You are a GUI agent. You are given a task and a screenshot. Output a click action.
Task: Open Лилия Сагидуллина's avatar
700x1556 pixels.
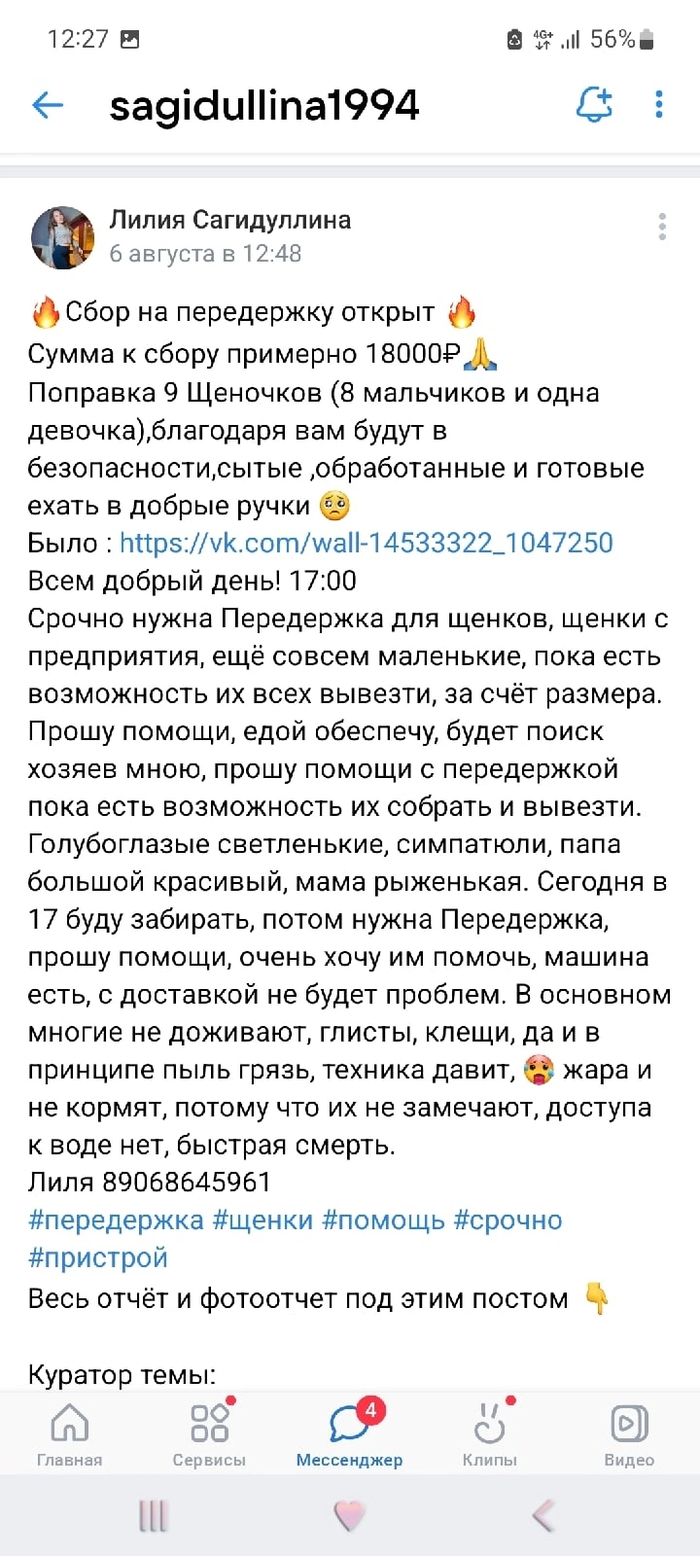coord(63,238)
